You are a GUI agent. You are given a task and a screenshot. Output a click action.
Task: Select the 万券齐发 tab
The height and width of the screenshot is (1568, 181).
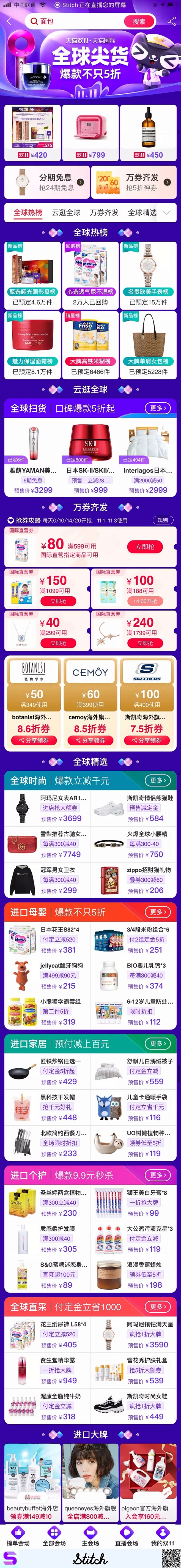(104, 212)
